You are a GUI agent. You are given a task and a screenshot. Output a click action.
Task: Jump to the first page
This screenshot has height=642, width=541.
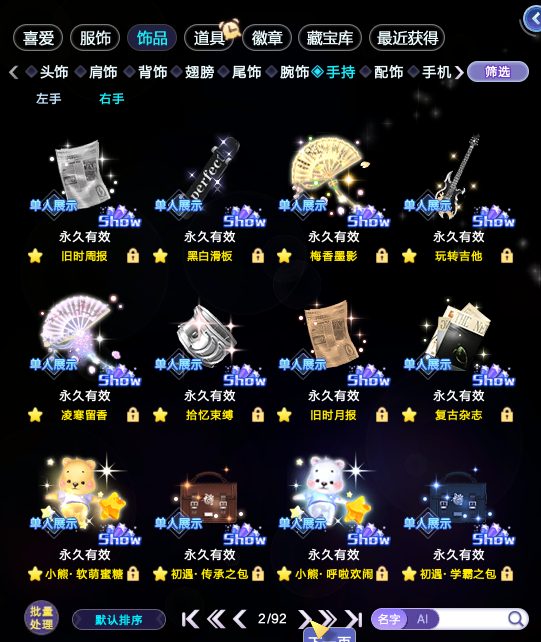point(190,619)
